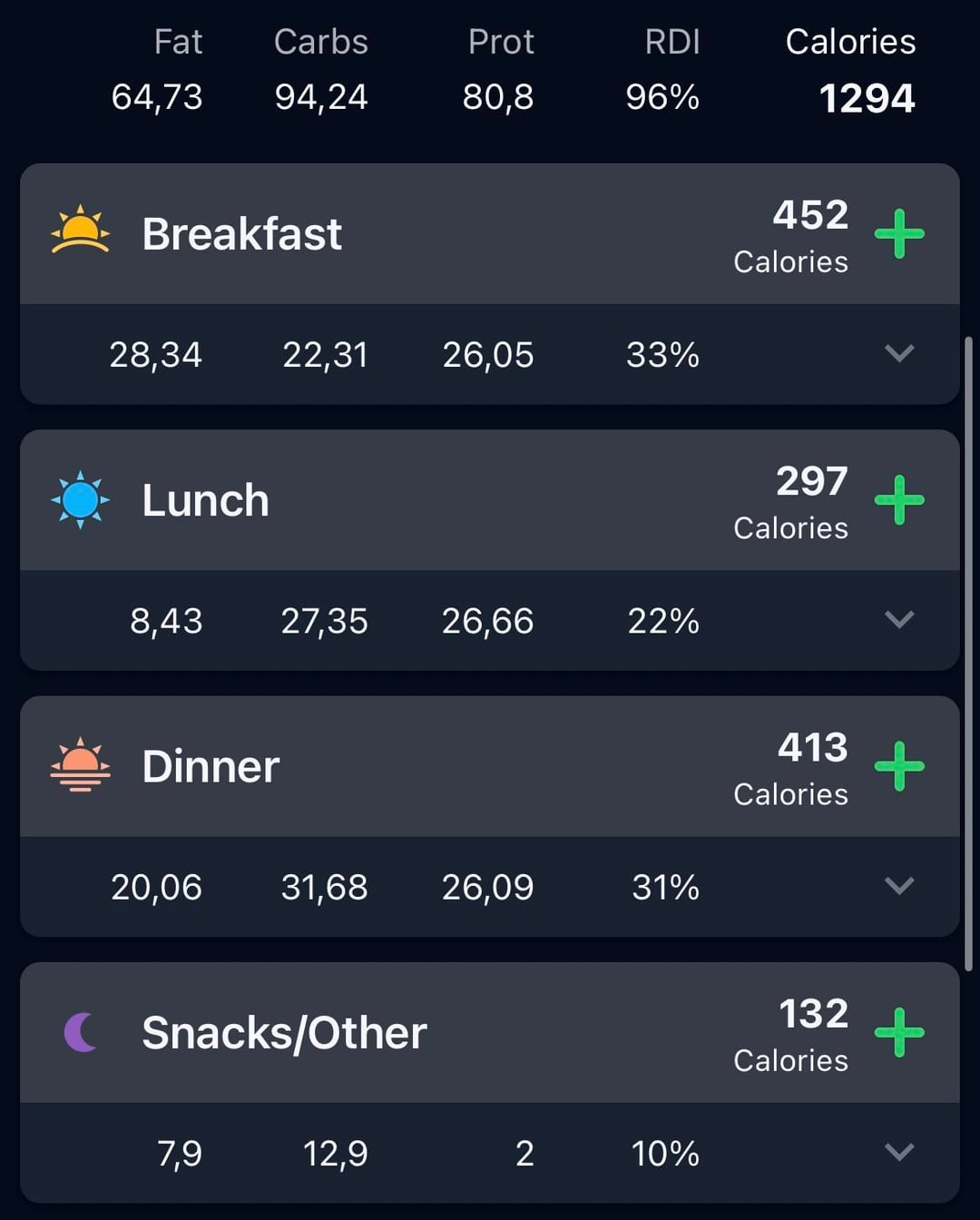This screenshot has height=1220, width=980.
Task: Add food to Dinner with plus icon
Action: coord(899,766)
